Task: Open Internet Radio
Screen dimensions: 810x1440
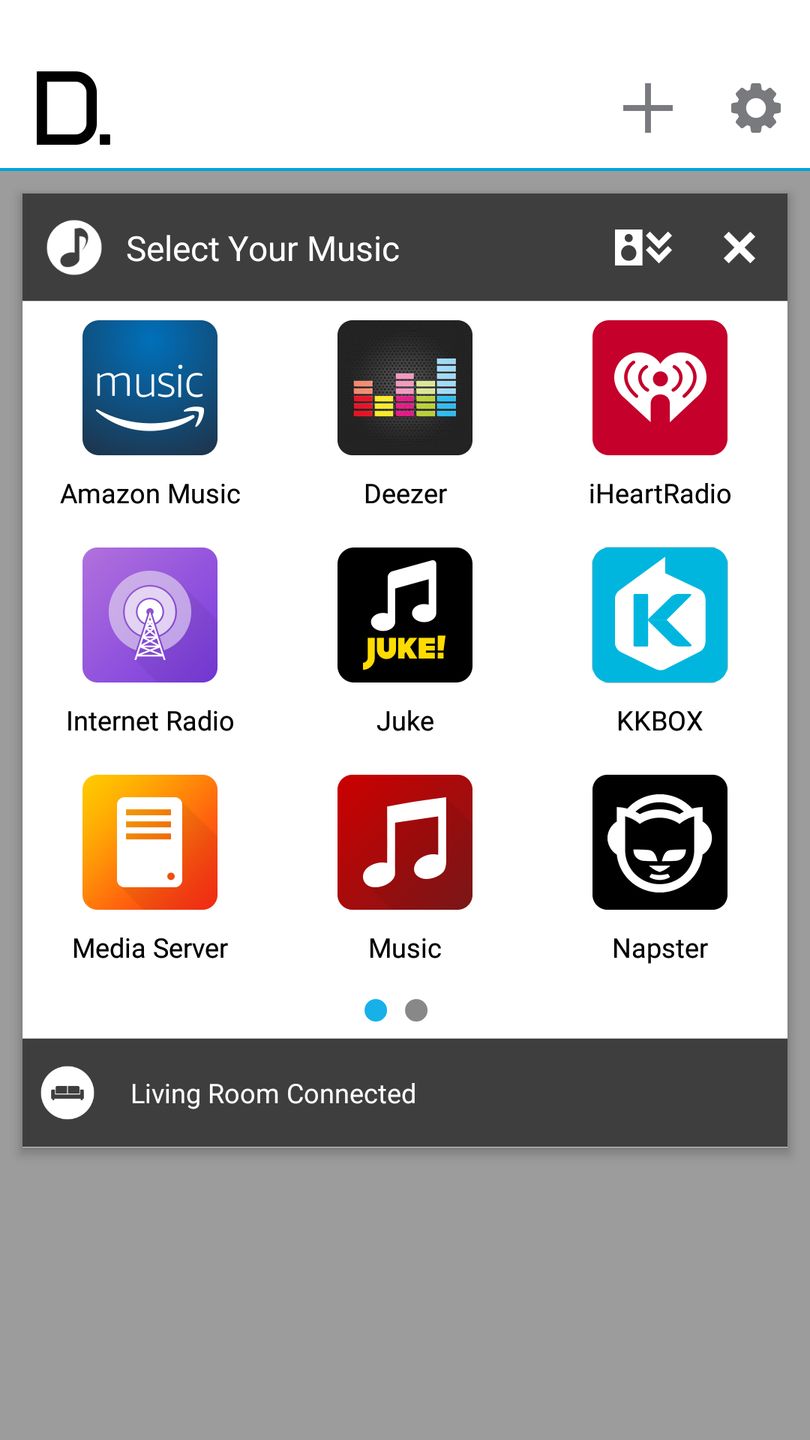Action: point(150,615)
